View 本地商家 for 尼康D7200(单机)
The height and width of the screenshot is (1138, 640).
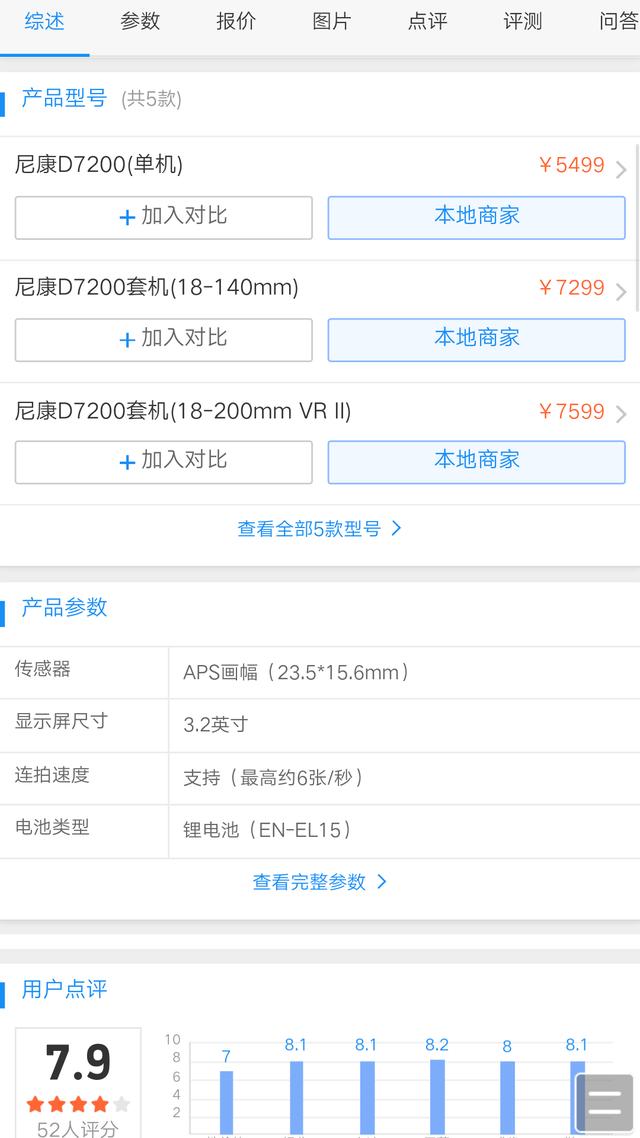pyautogui.click(x=476, y=217)
